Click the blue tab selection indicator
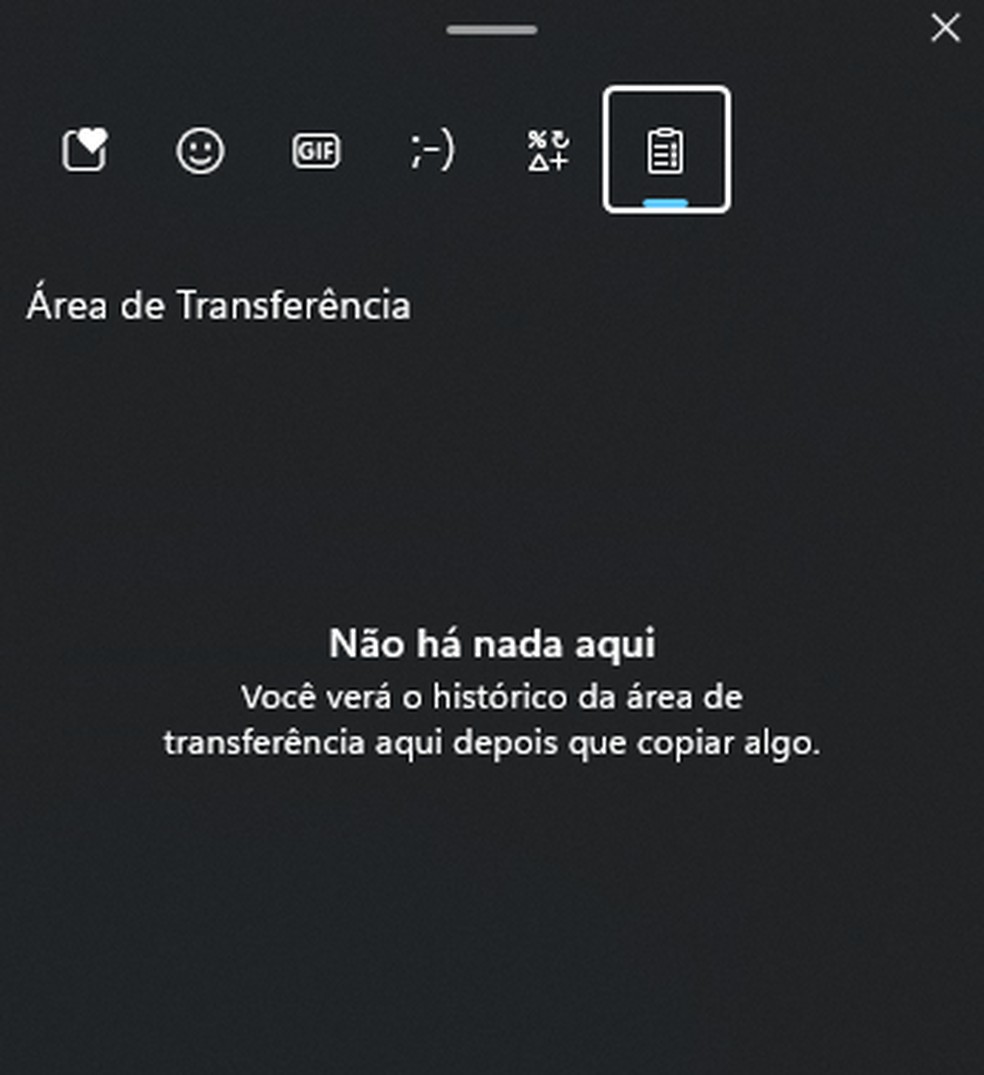Screen dimensions: 984x1075 (x=666, y=202)
